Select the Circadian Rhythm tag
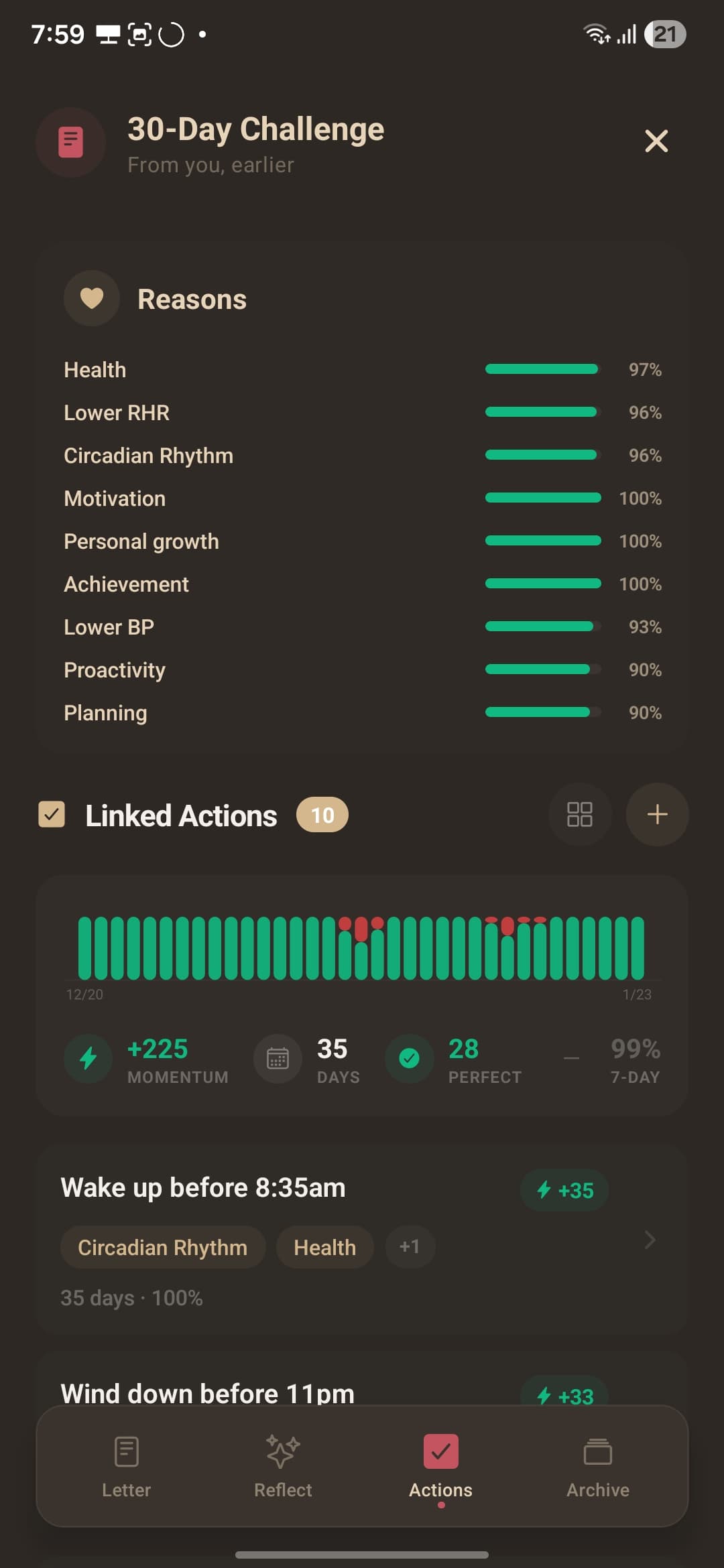724x1568 pixels. (162, 1246)
